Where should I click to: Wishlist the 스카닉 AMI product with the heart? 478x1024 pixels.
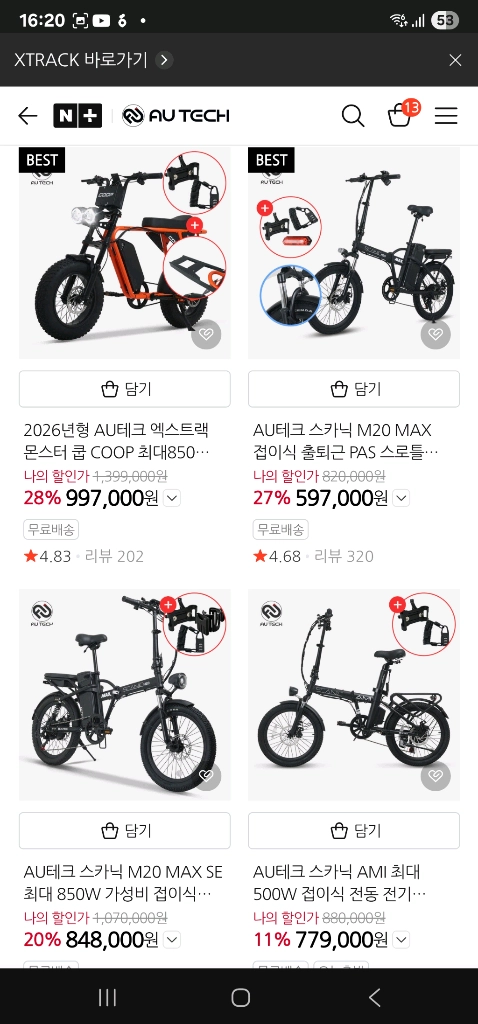(436, 776)
